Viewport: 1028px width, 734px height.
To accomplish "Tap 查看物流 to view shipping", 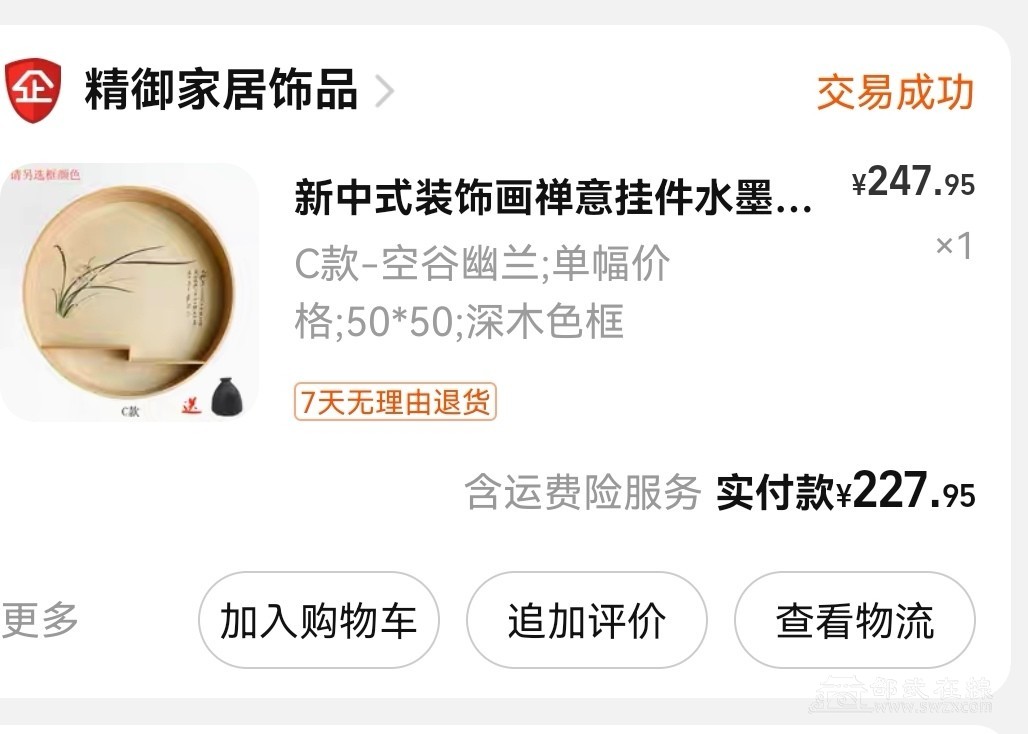I will coord(854,620).
